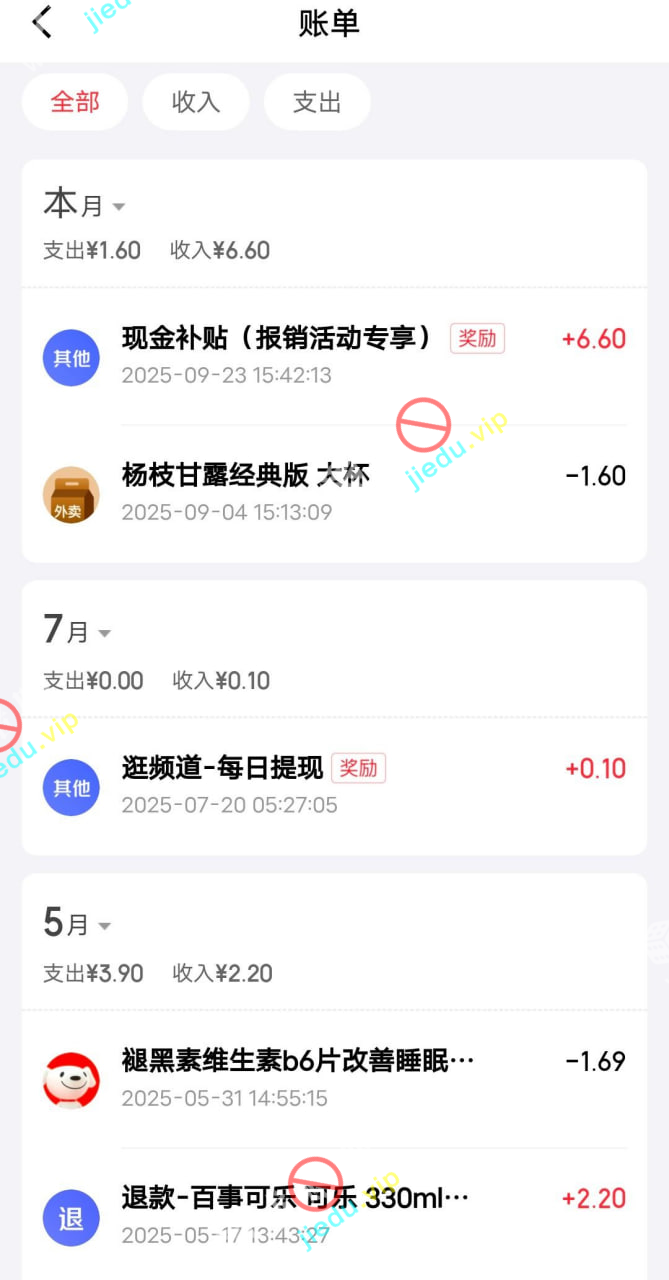Select the 全部 filter chip
This screenshot has width=669, height=1280.
point(75,102)
